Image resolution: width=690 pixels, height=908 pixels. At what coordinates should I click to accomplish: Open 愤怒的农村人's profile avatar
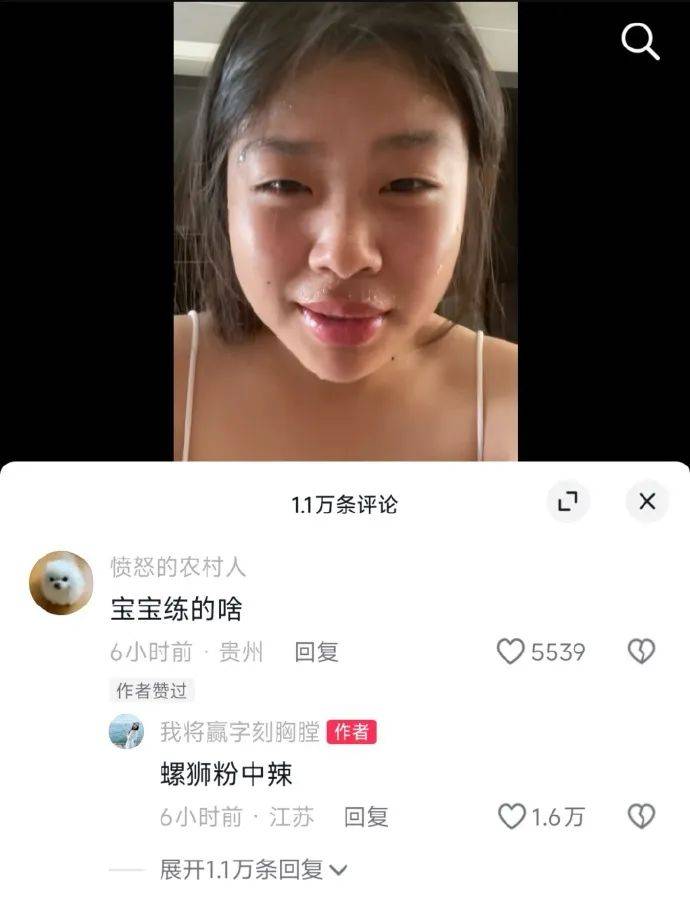(62, 582)
